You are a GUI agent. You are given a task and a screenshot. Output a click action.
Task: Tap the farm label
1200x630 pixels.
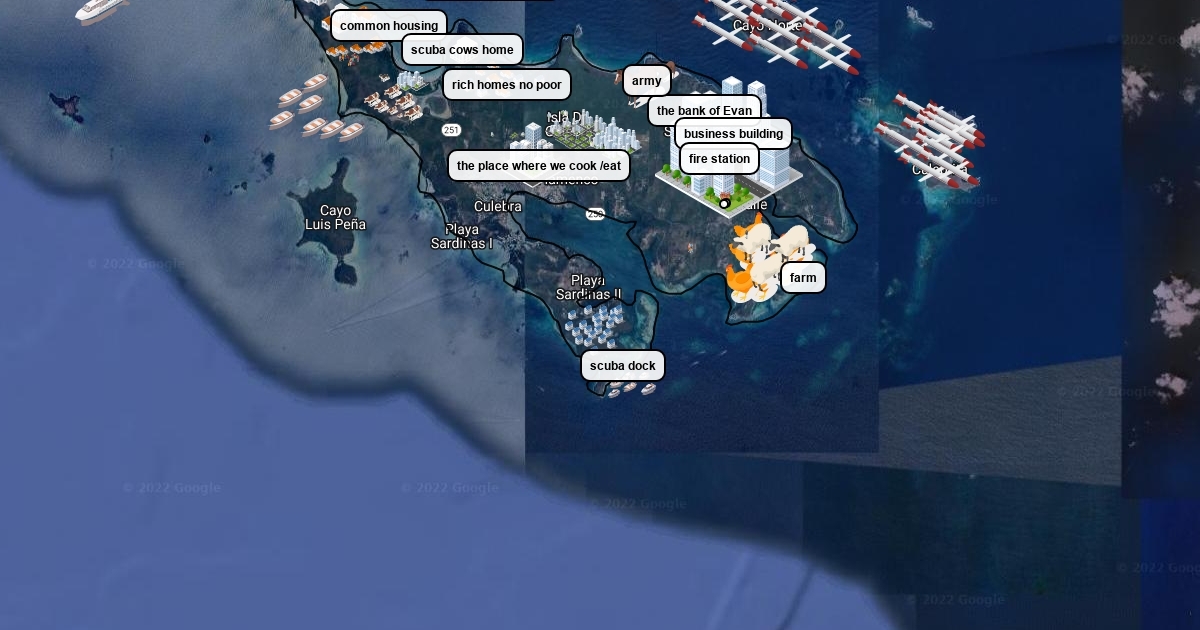pyautogui.click(x=802, y=278)
